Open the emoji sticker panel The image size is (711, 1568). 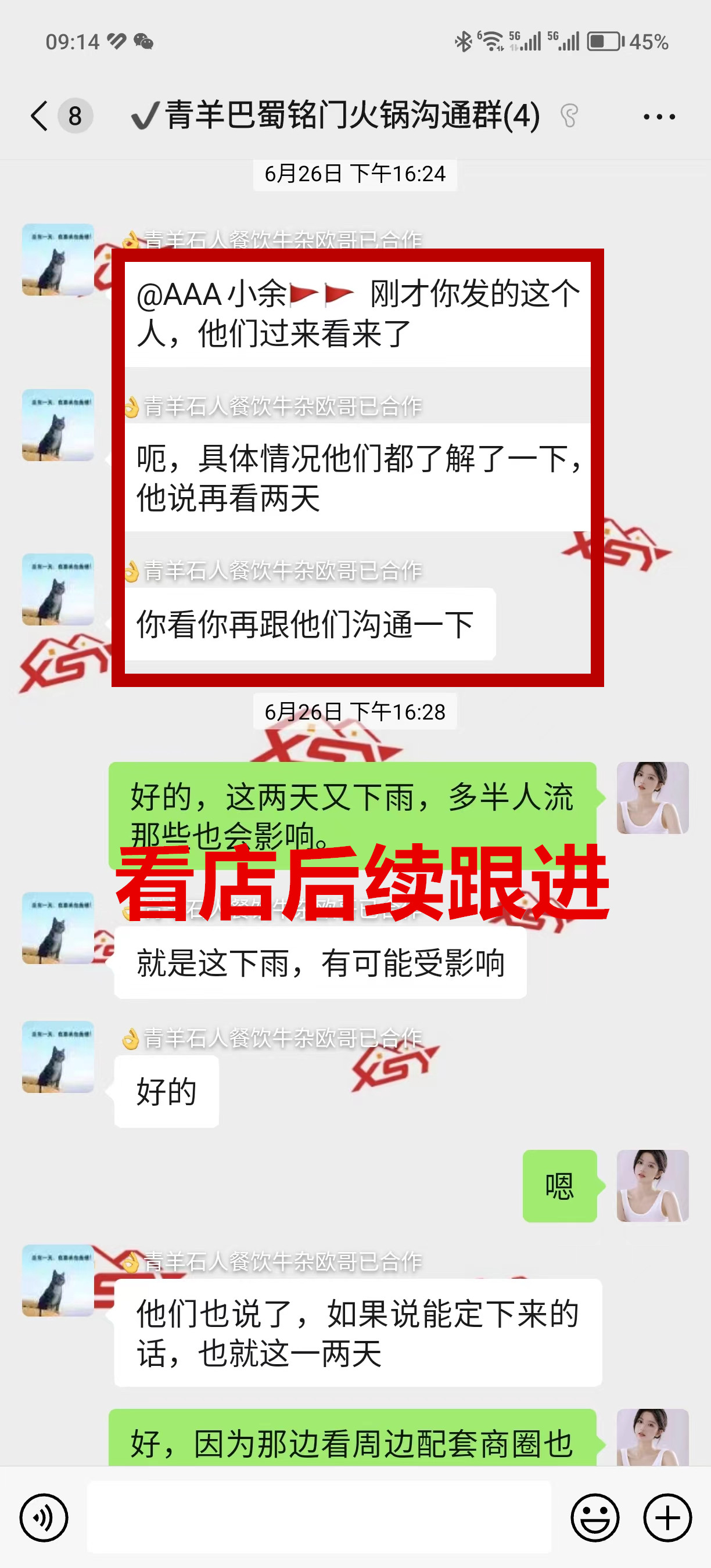[x=595, y=1517]
